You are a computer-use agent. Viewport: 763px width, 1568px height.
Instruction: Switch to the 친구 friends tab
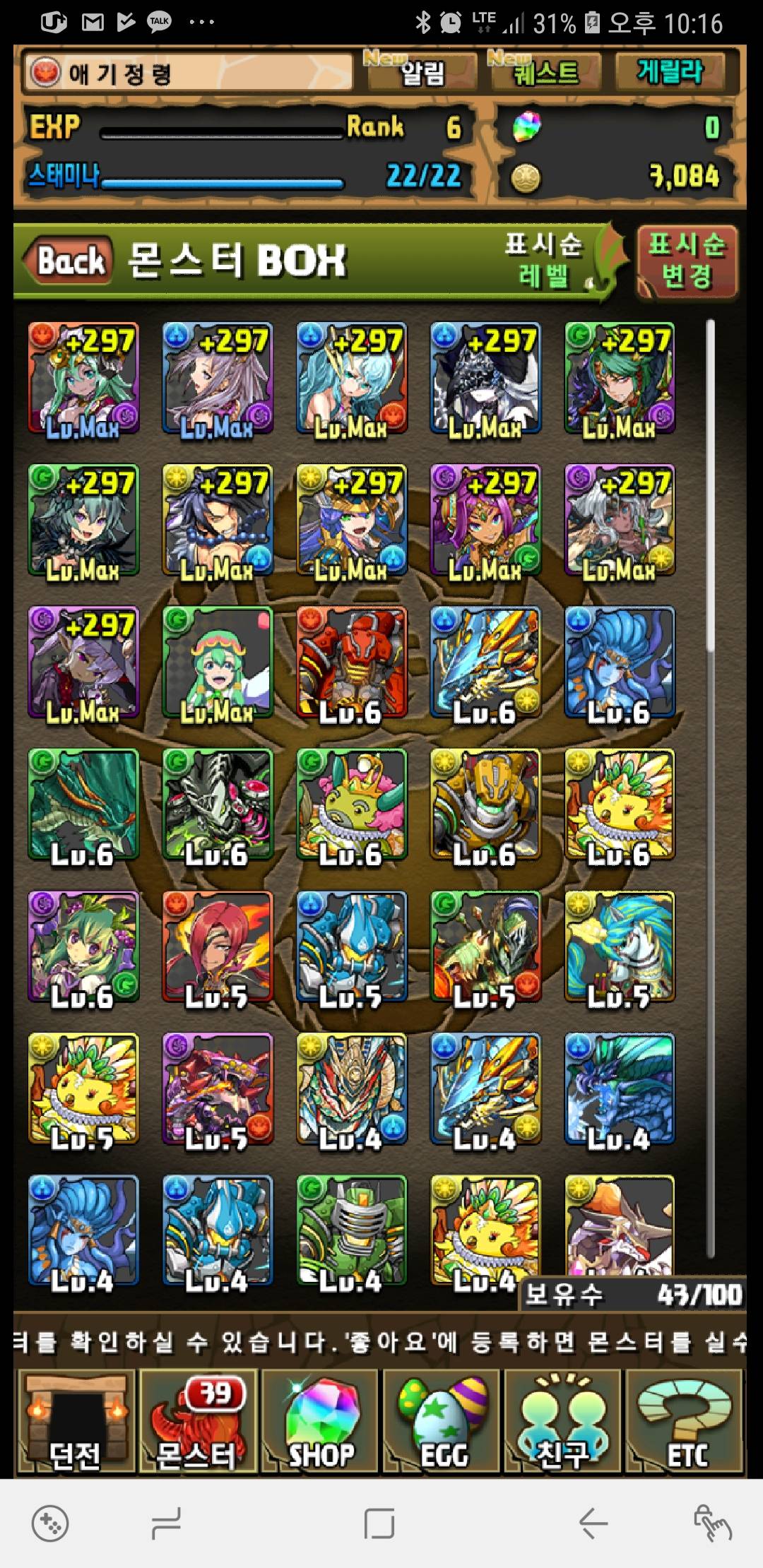click(563, 1420)
